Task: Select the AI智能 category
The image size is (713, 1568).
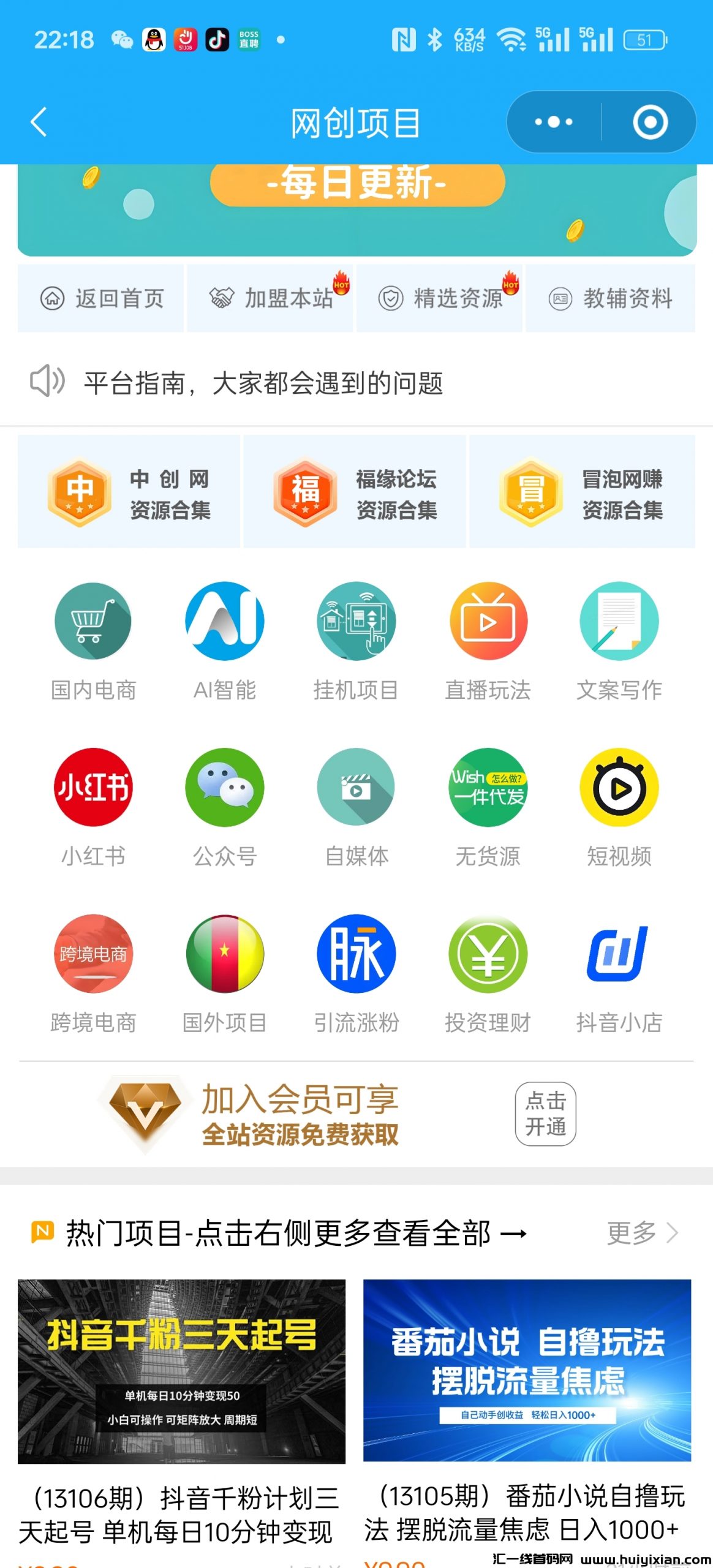Action: tap(225, 641)
